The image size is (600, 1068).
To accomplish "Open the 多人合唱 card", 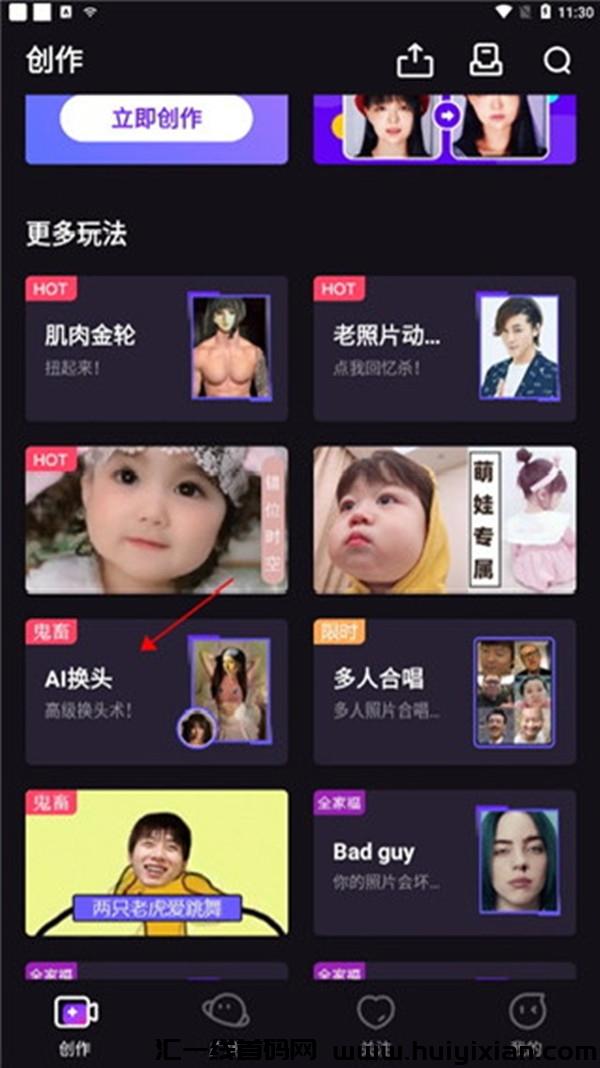I will 444,692.
